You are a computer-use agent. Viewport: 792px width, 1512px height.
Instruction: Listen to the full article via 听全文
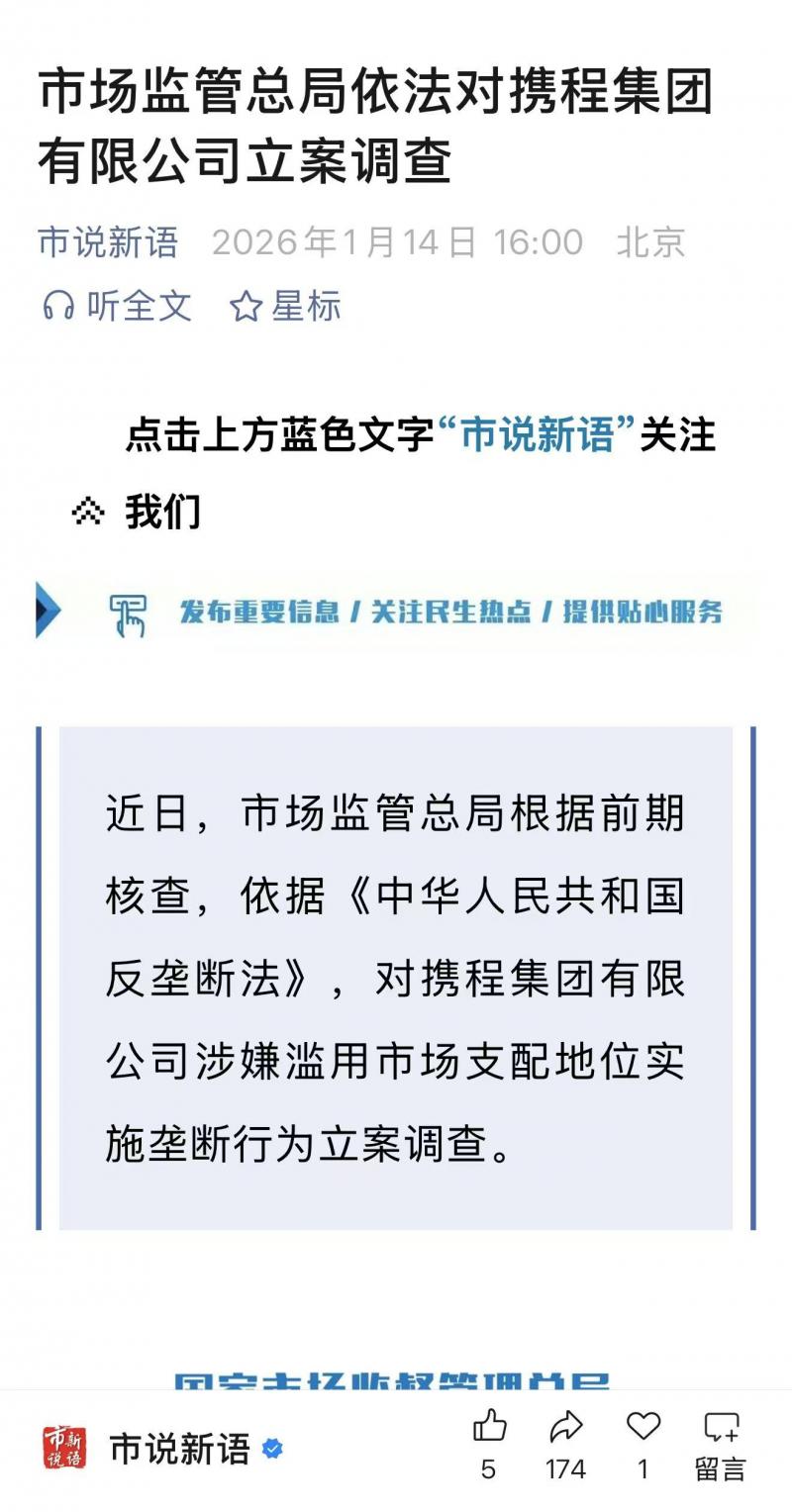click(118, 306)
